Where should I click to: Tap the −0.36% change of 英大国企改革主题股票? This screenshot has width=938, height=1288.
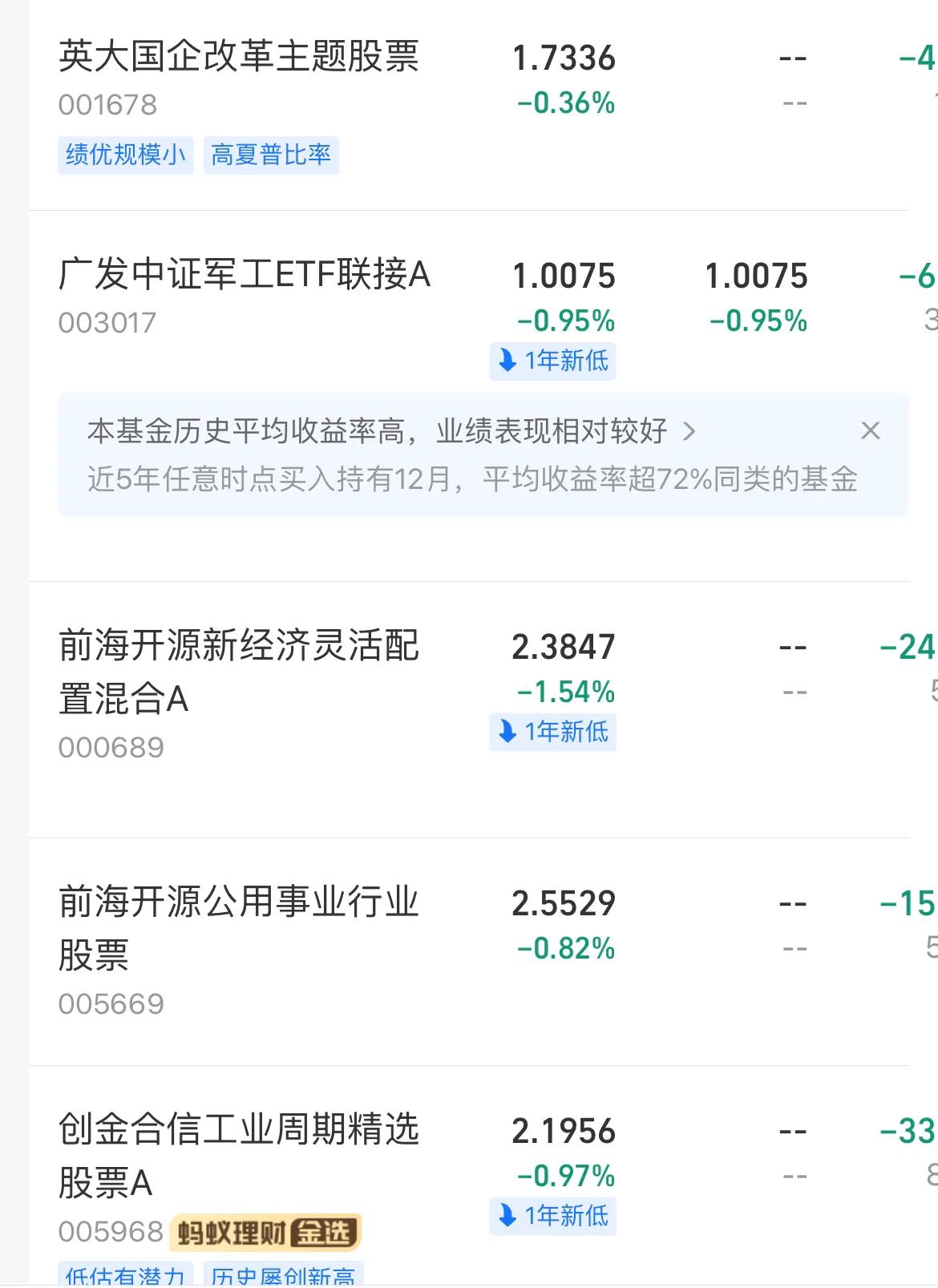[564, 101]
